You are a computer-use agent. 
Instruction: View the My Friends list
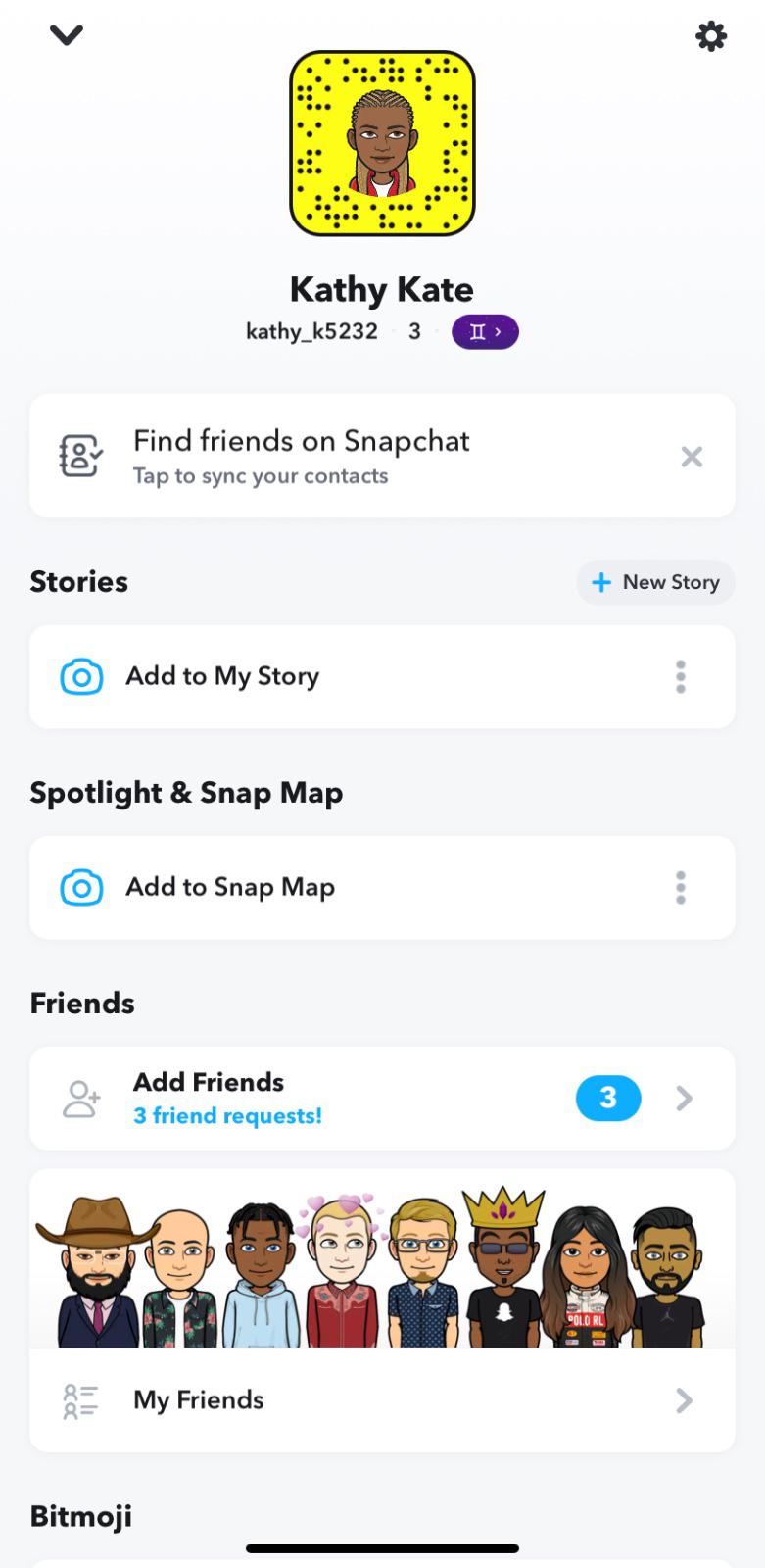tap(382, 1400)
